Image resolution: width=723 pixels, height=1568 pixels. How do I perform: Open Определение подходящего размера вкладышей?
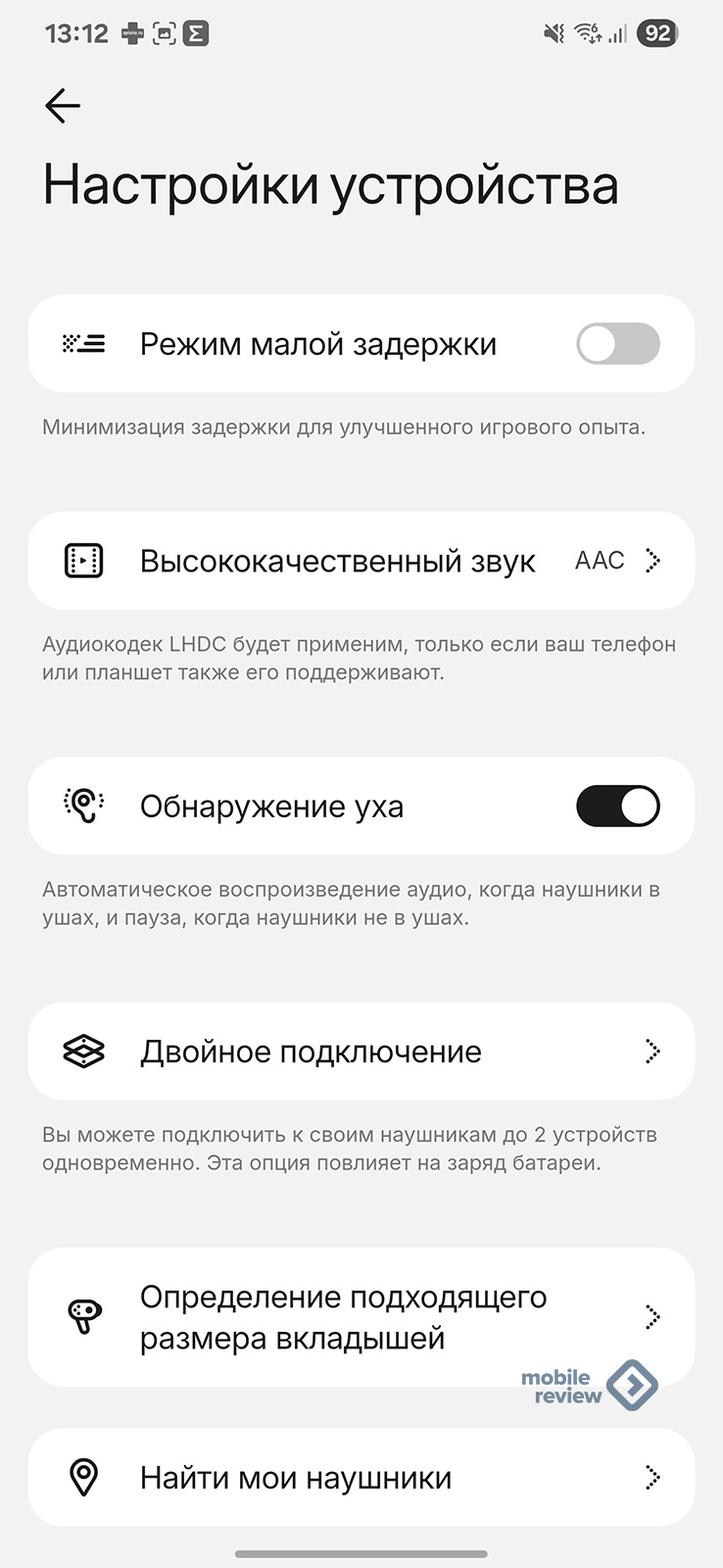pos(361,1317)
